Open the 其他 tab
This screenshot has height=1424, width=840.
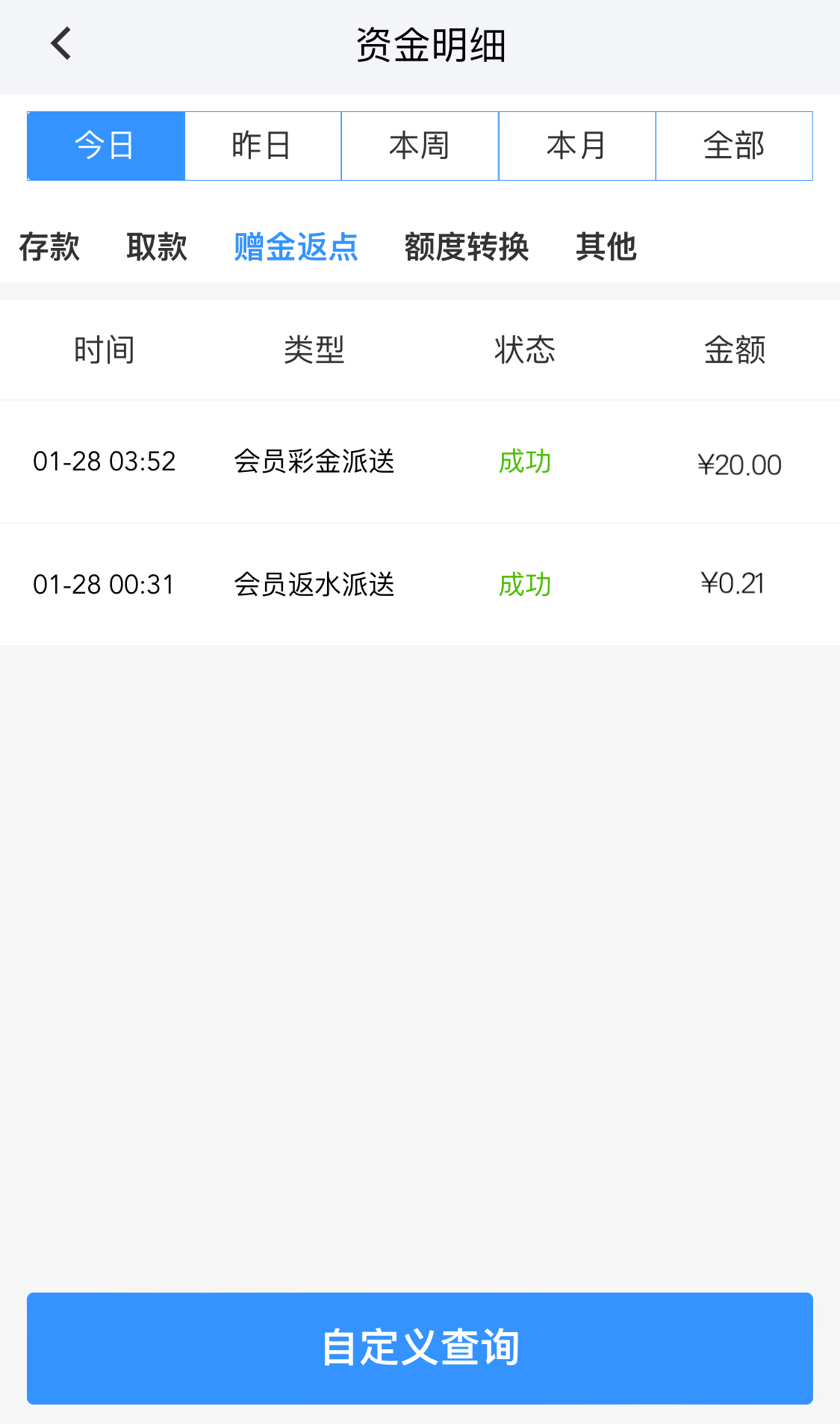click(x=606, y=246)
